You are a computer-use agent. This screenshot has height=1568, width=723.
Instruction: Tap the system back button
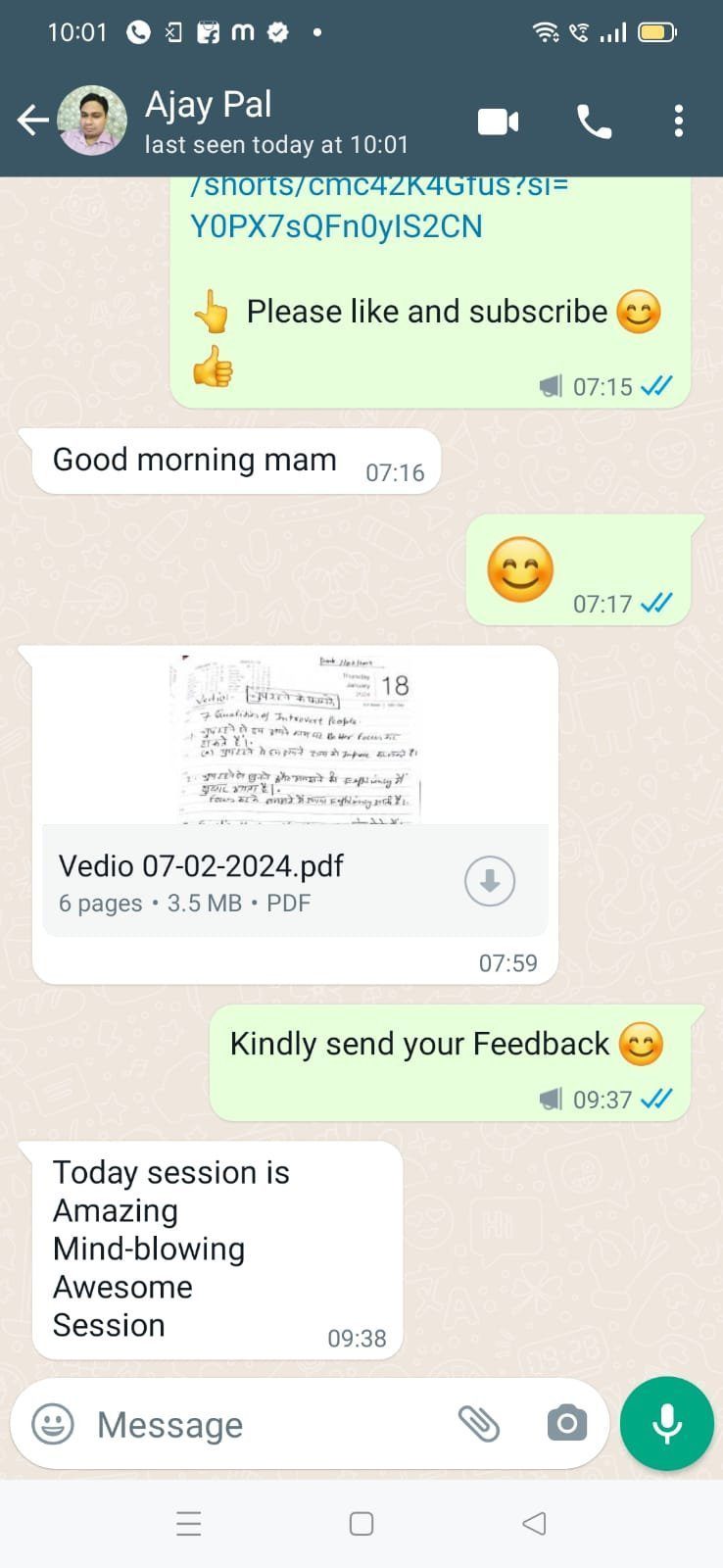tap(534, 1523)
